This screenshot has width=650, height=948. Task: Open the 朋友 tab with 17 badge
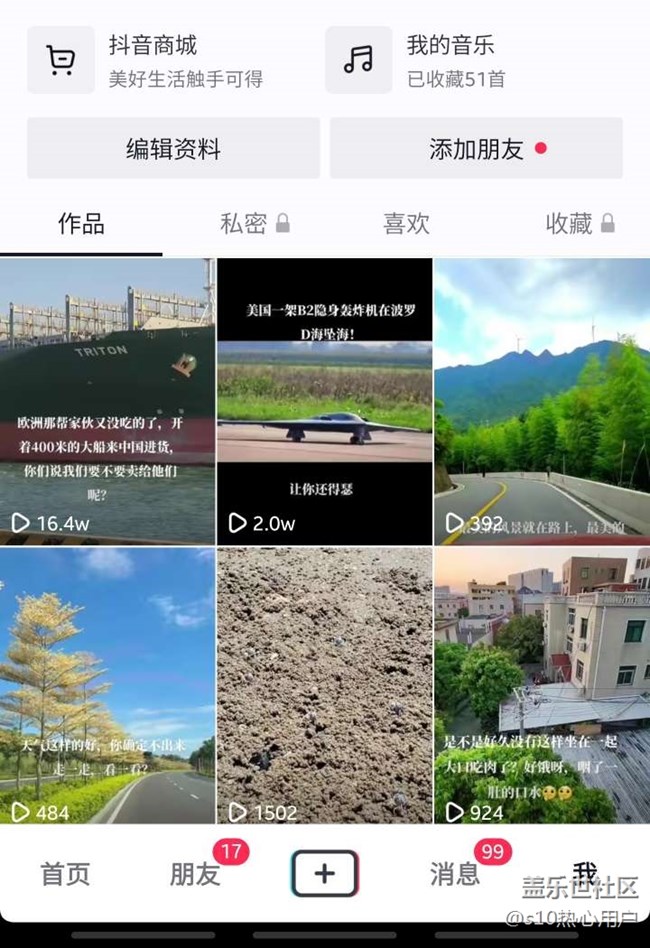[x=195, y=873]
